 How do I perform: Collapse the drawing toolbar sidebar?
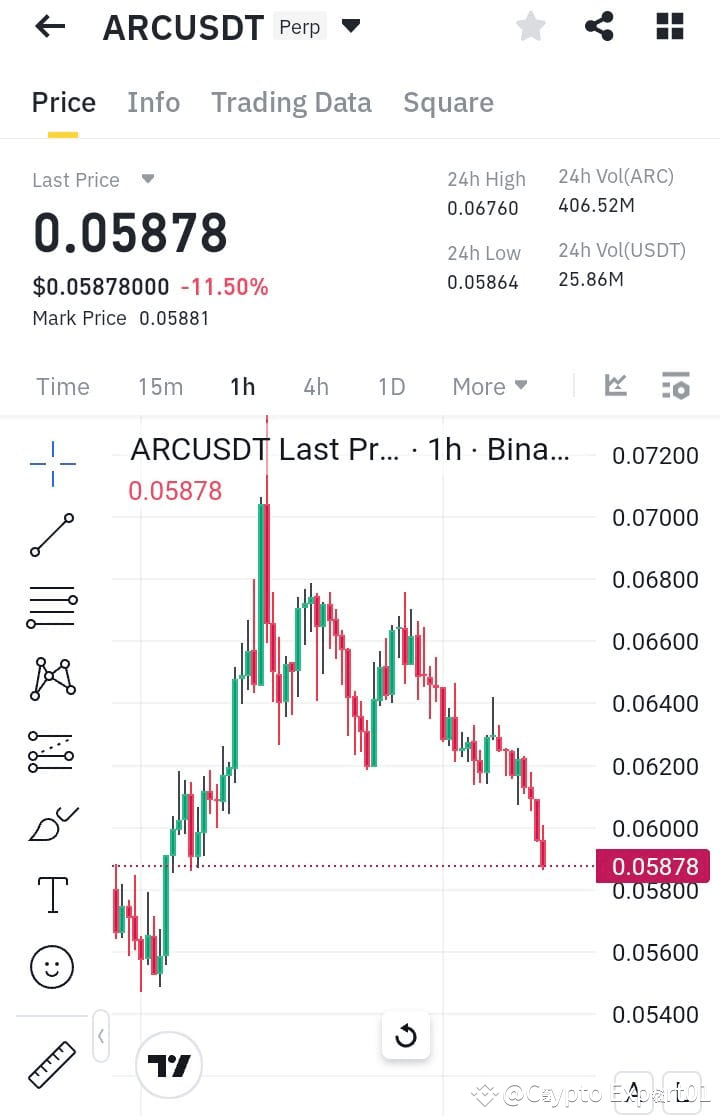click(101, 1037)
